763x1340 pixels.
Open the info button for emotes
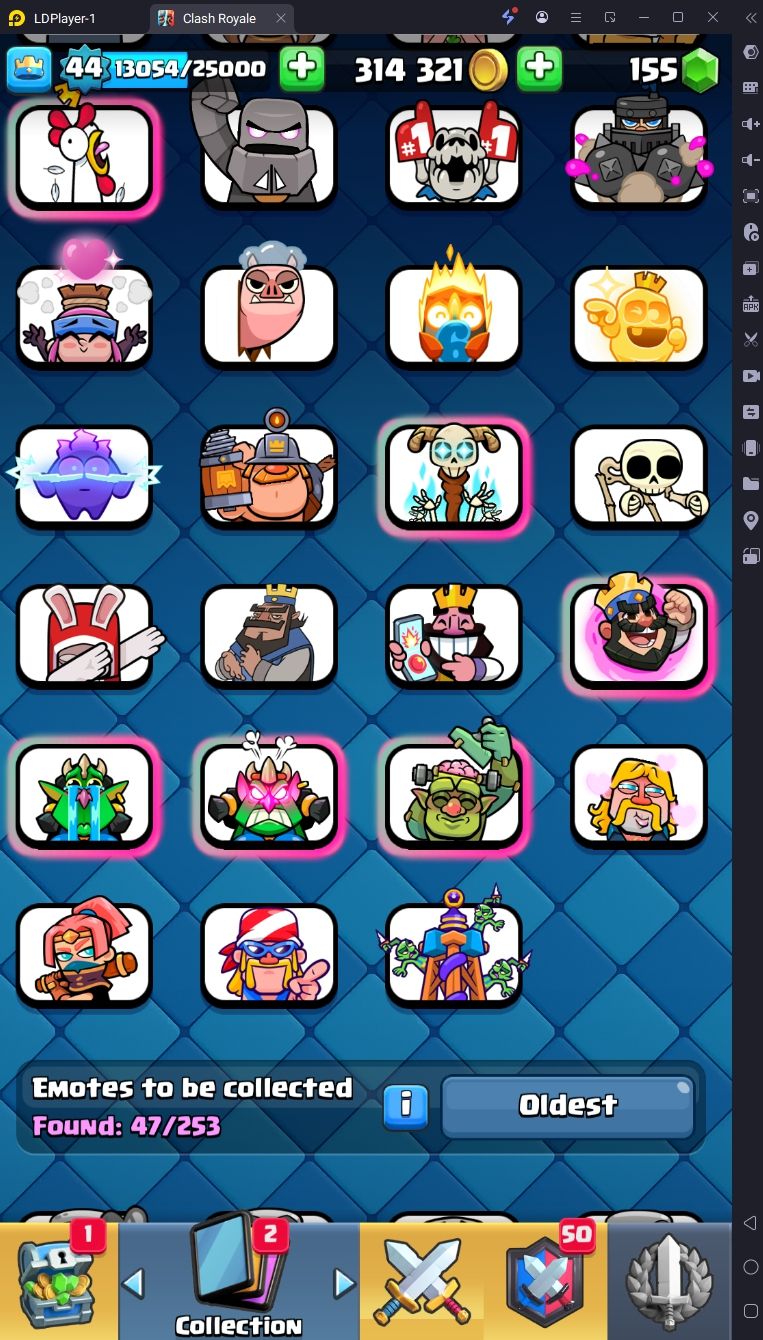406,1106
